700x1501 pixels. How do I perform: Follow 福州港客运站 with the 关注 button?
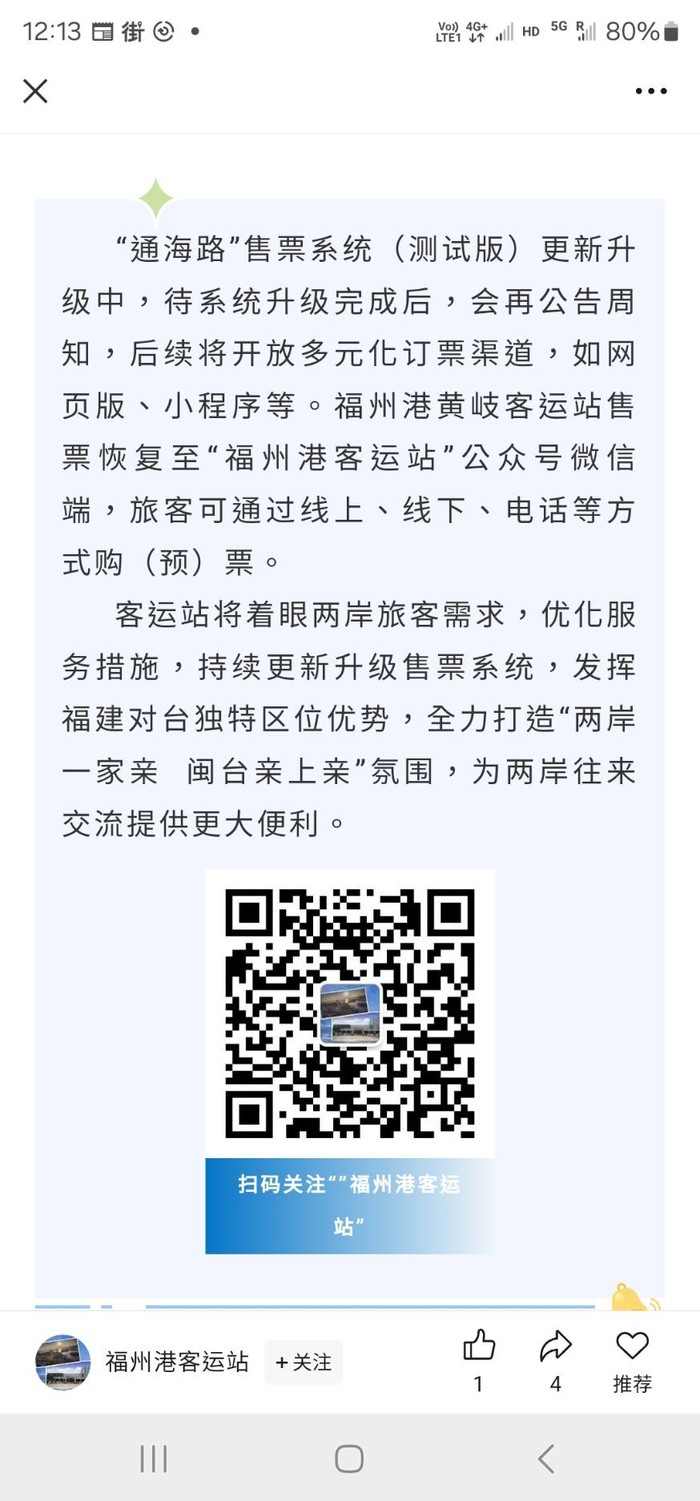coord(303,1362)
